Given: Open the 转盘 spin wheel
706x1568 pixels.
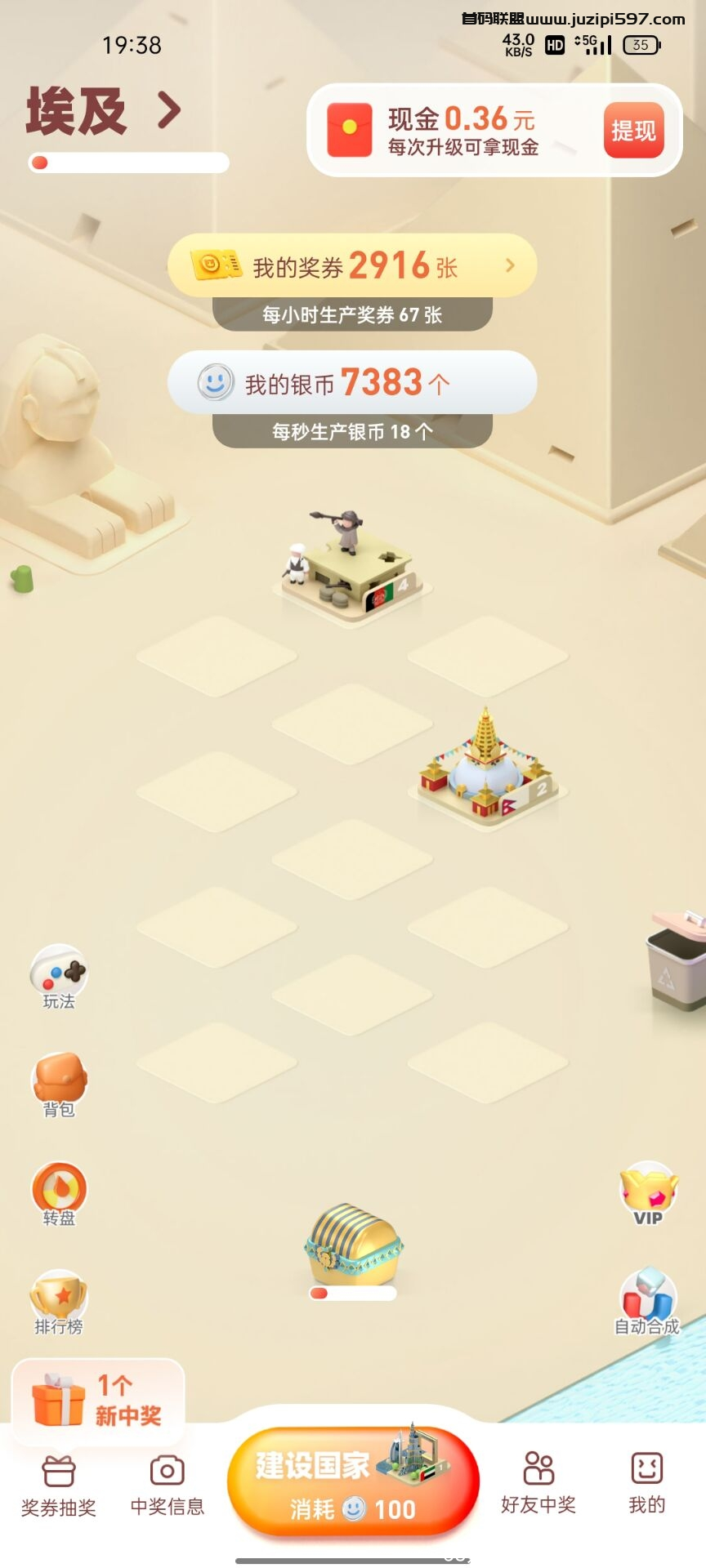Looking at the screenshot, I should coord(59,1193).
